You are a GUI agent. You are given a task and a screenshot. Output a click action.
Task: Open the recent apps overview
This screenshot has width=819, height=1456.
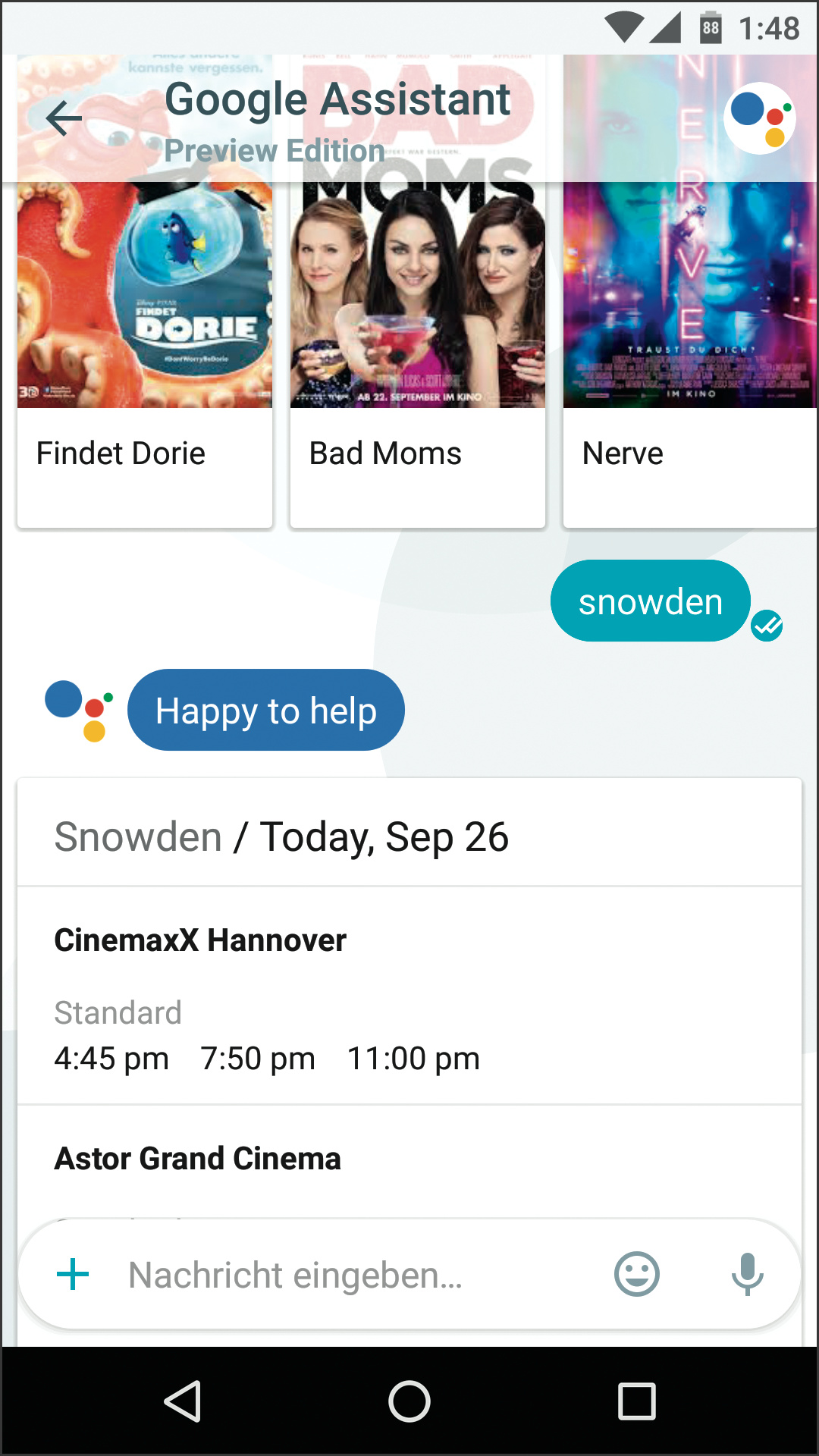tap(636, 1401)
